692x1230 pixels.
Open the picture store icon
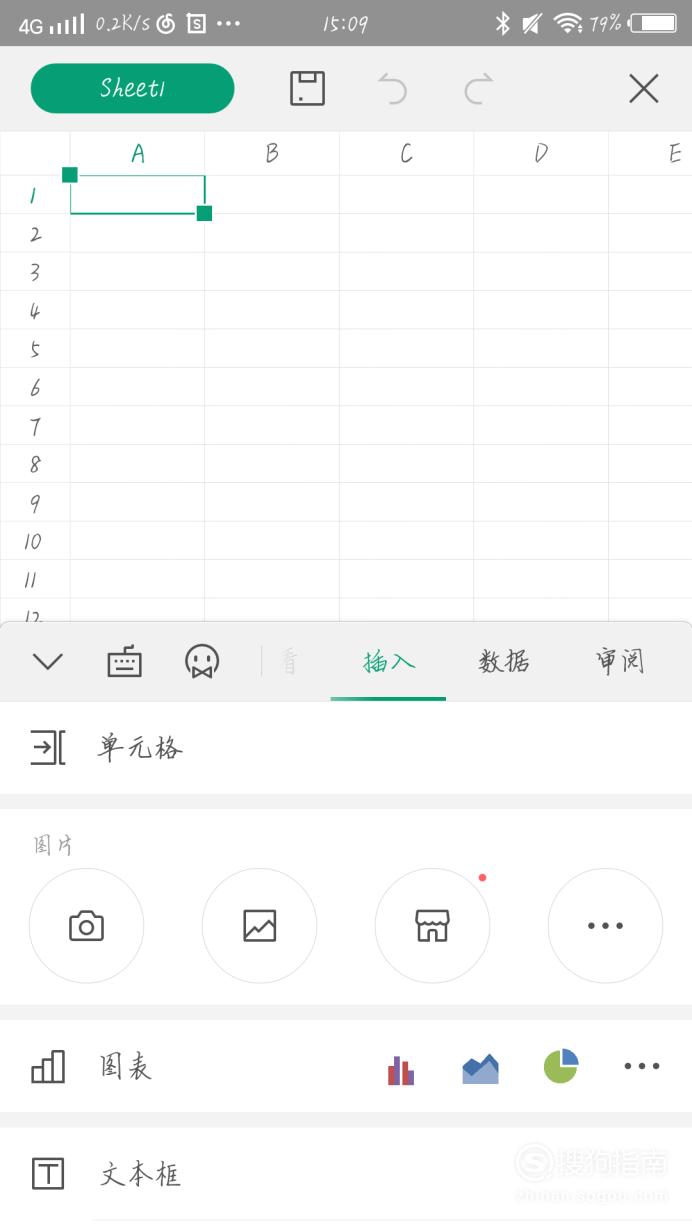click(x=433, y=926)
